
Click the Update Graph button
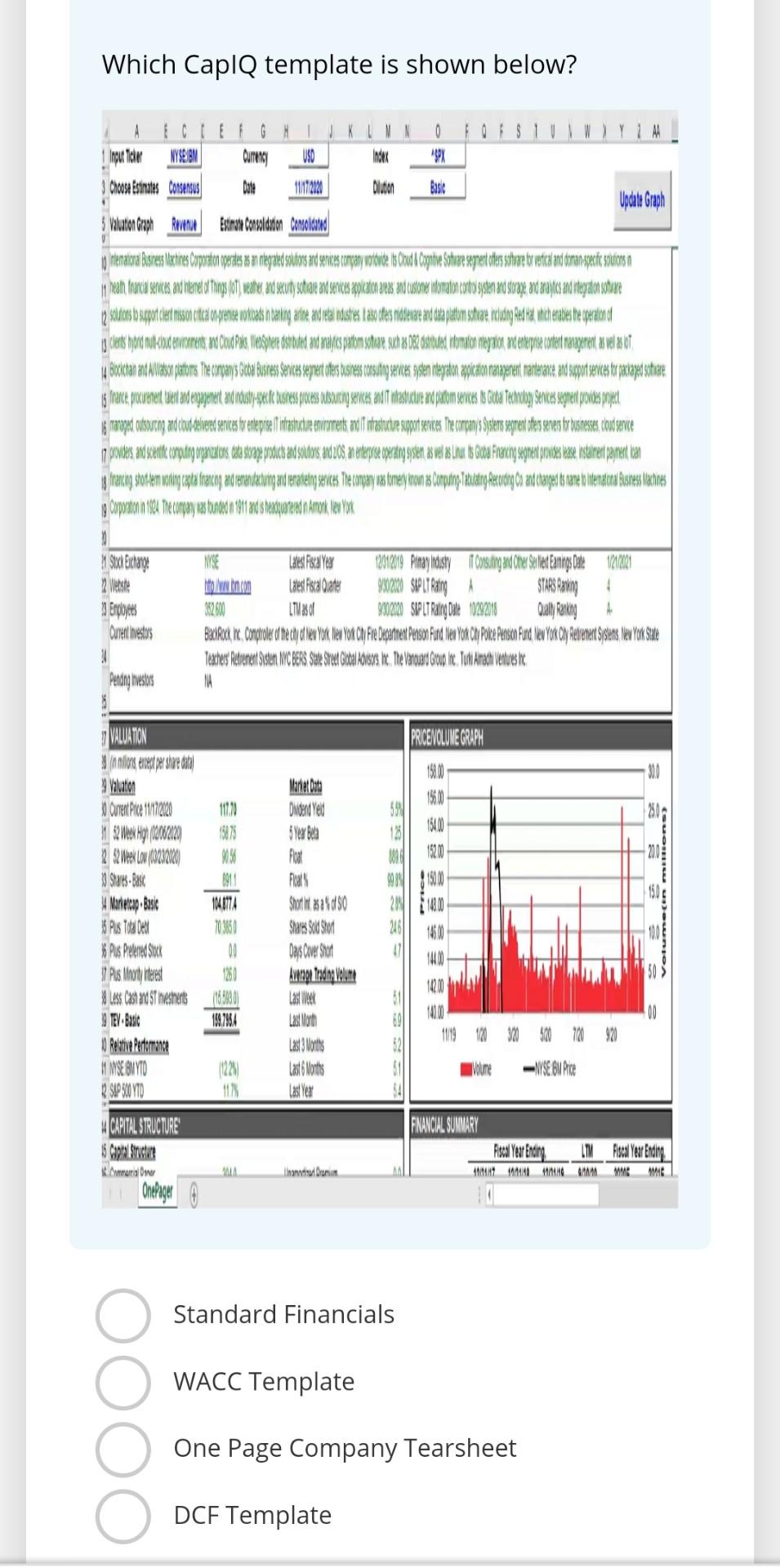641,198
